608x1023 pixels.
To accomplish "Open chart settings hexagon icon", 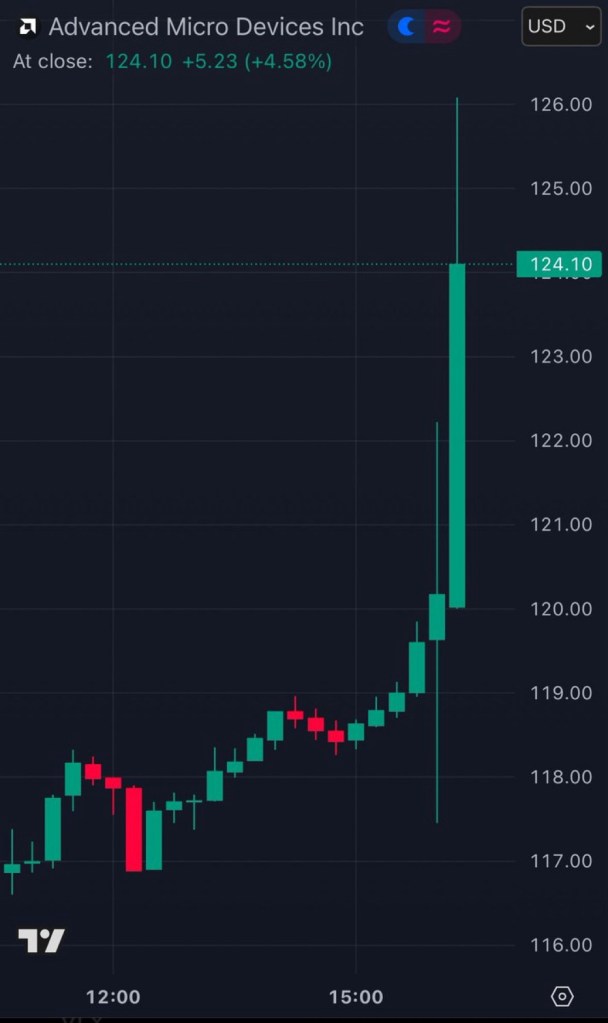I will (562, 996).
